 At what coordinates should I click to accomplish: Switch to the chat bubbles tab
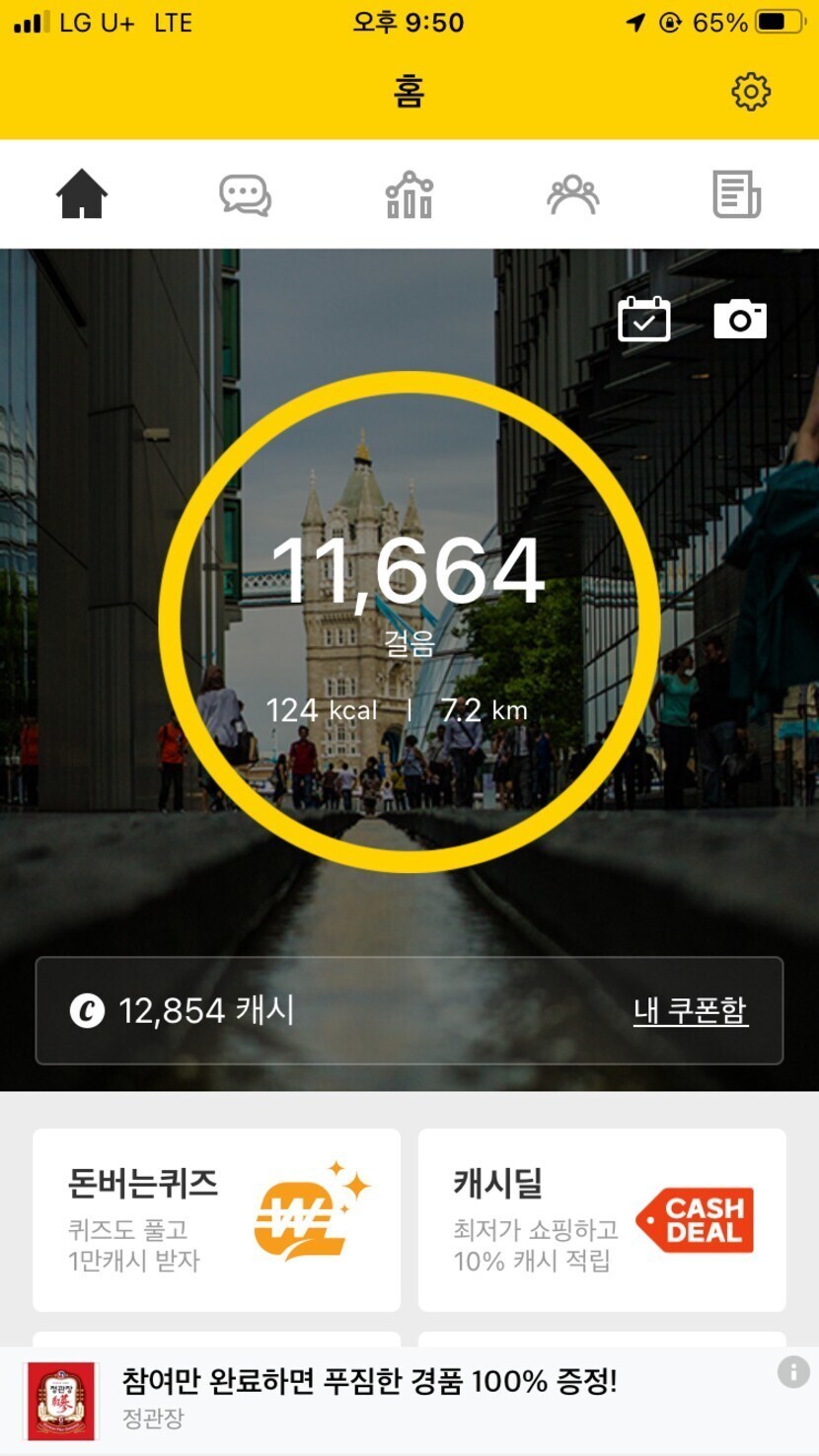pos(245,194)
